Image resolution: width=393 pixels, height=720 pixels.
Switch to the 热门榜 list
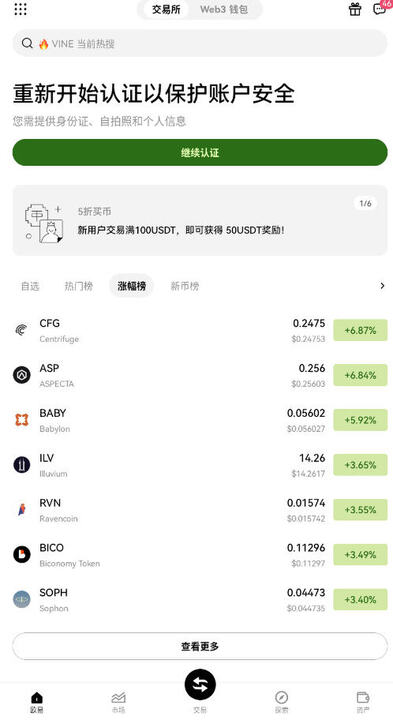(79, 286)
